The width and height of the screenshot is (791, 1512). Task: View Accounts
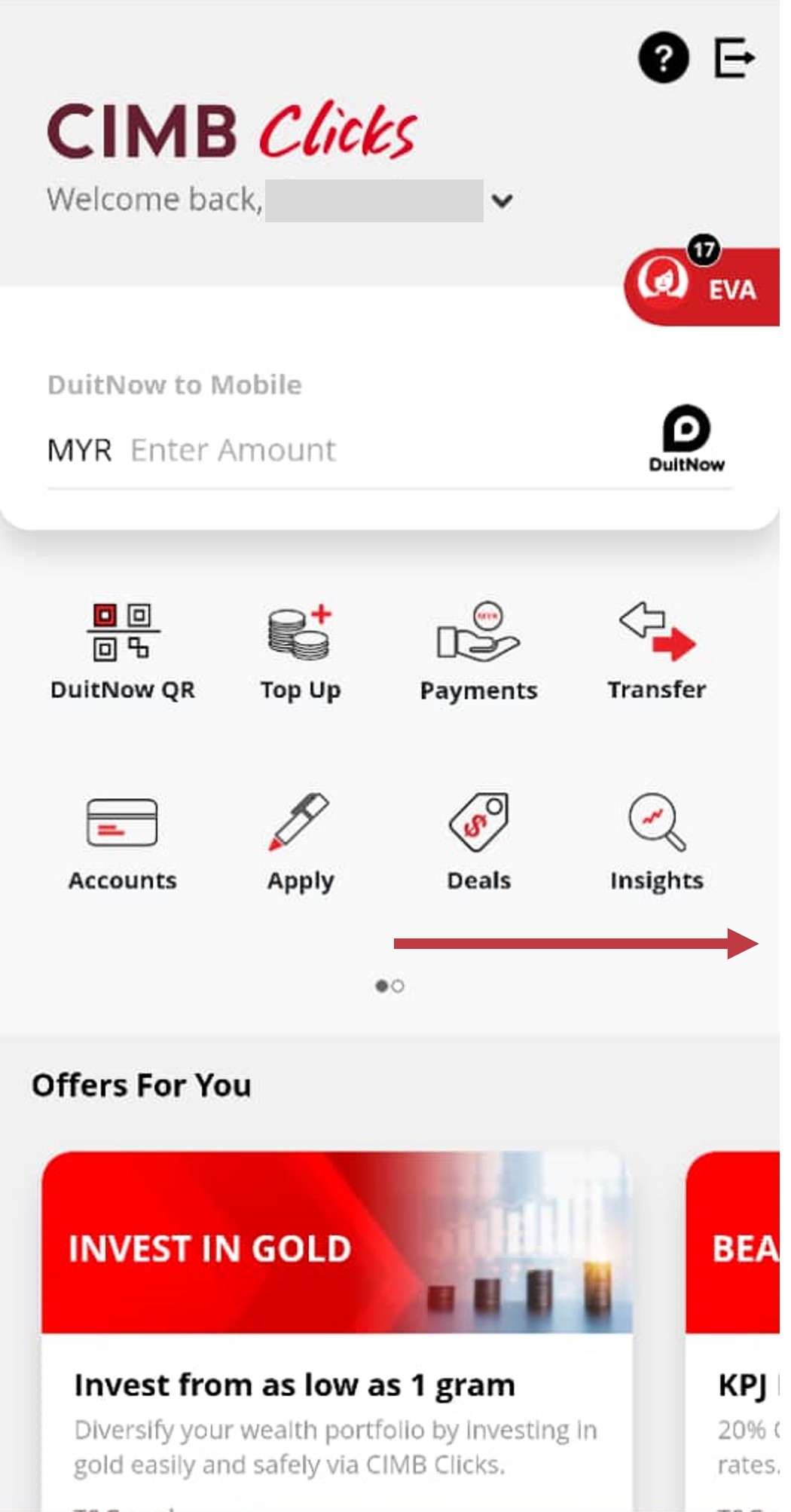[123, 840]
